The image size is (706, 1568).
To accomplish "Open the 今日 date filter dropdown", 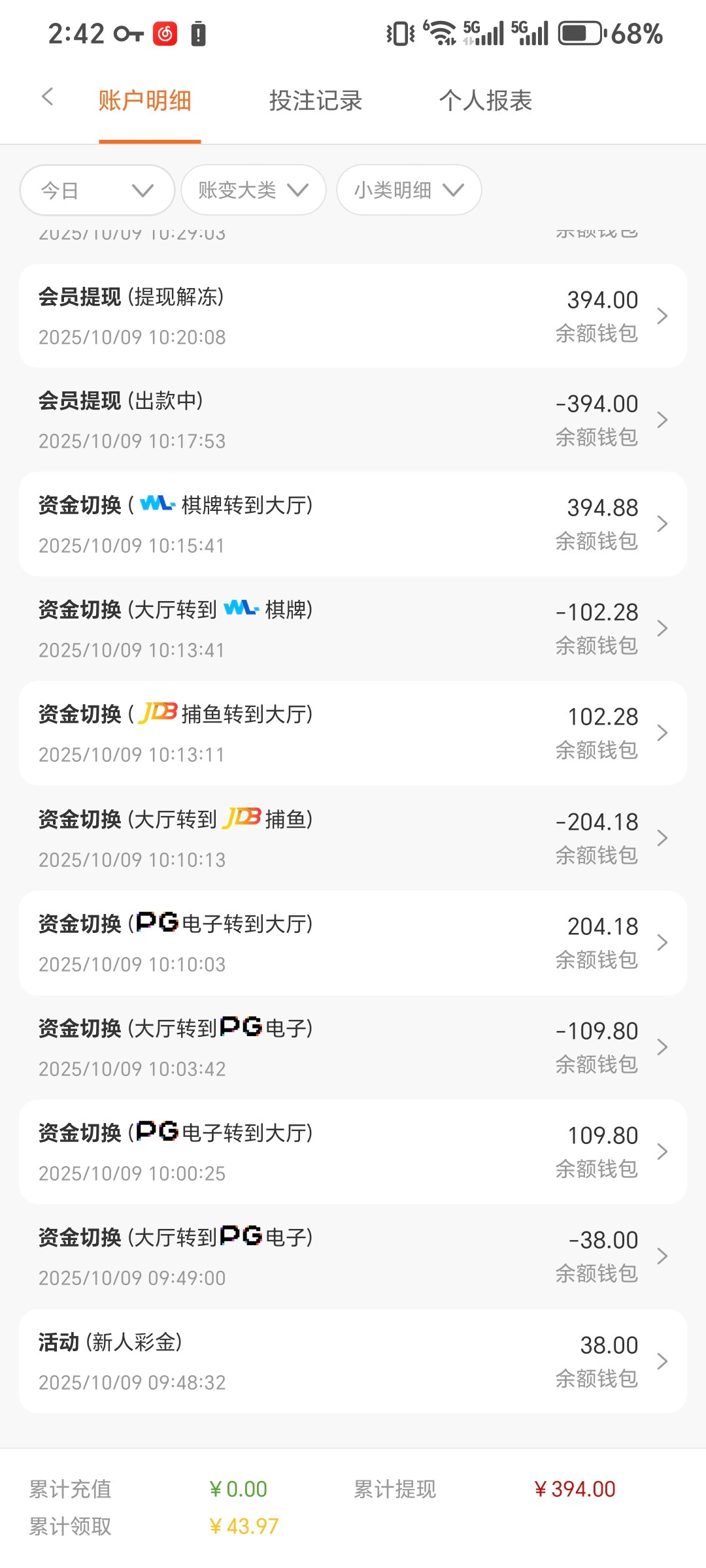I will pyautogui.click(x=97, y=190).
